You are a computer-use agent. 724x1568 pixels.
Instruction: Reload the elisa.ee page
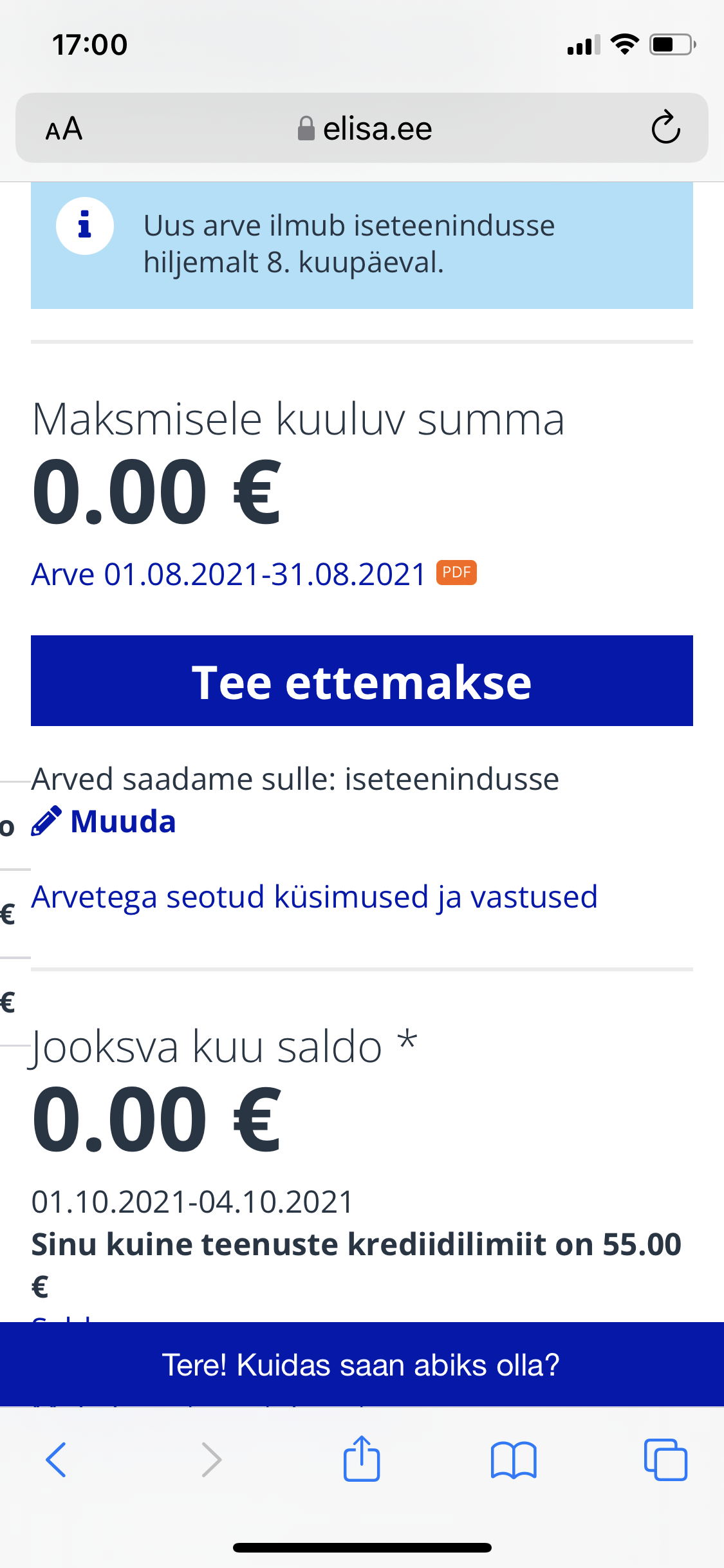[665, 127]
